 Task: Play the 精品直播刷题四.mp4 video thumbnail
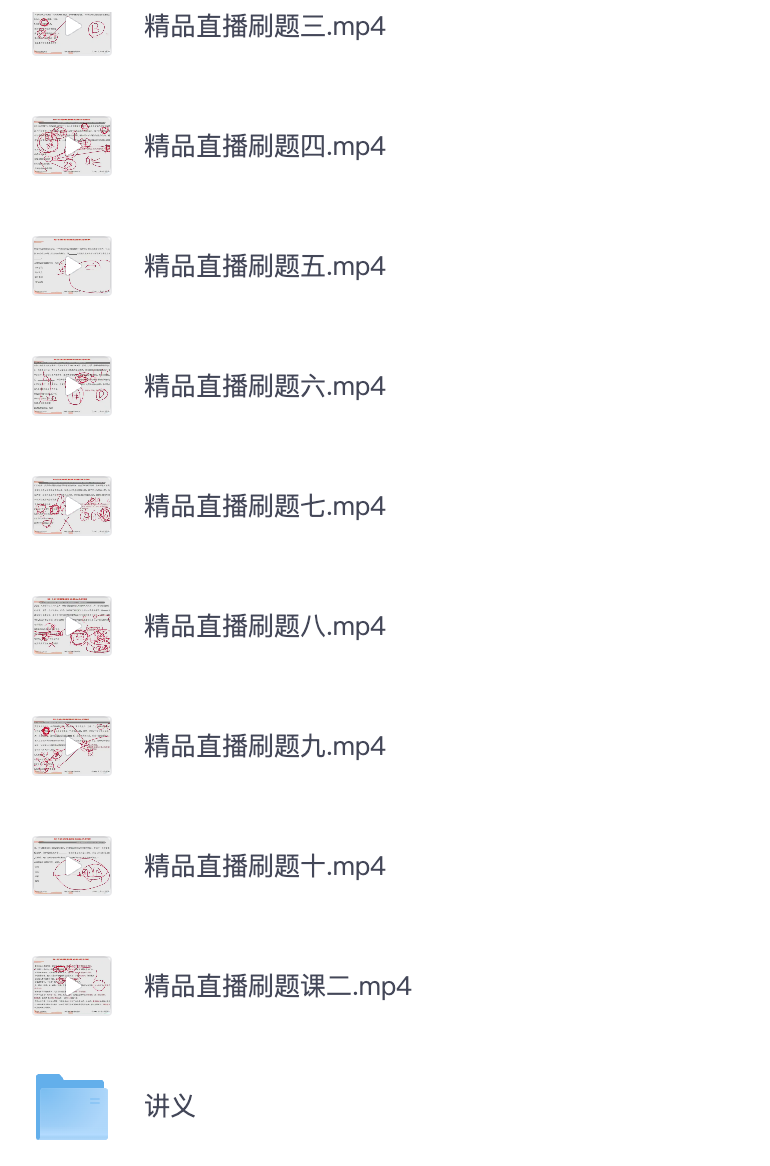71,146
